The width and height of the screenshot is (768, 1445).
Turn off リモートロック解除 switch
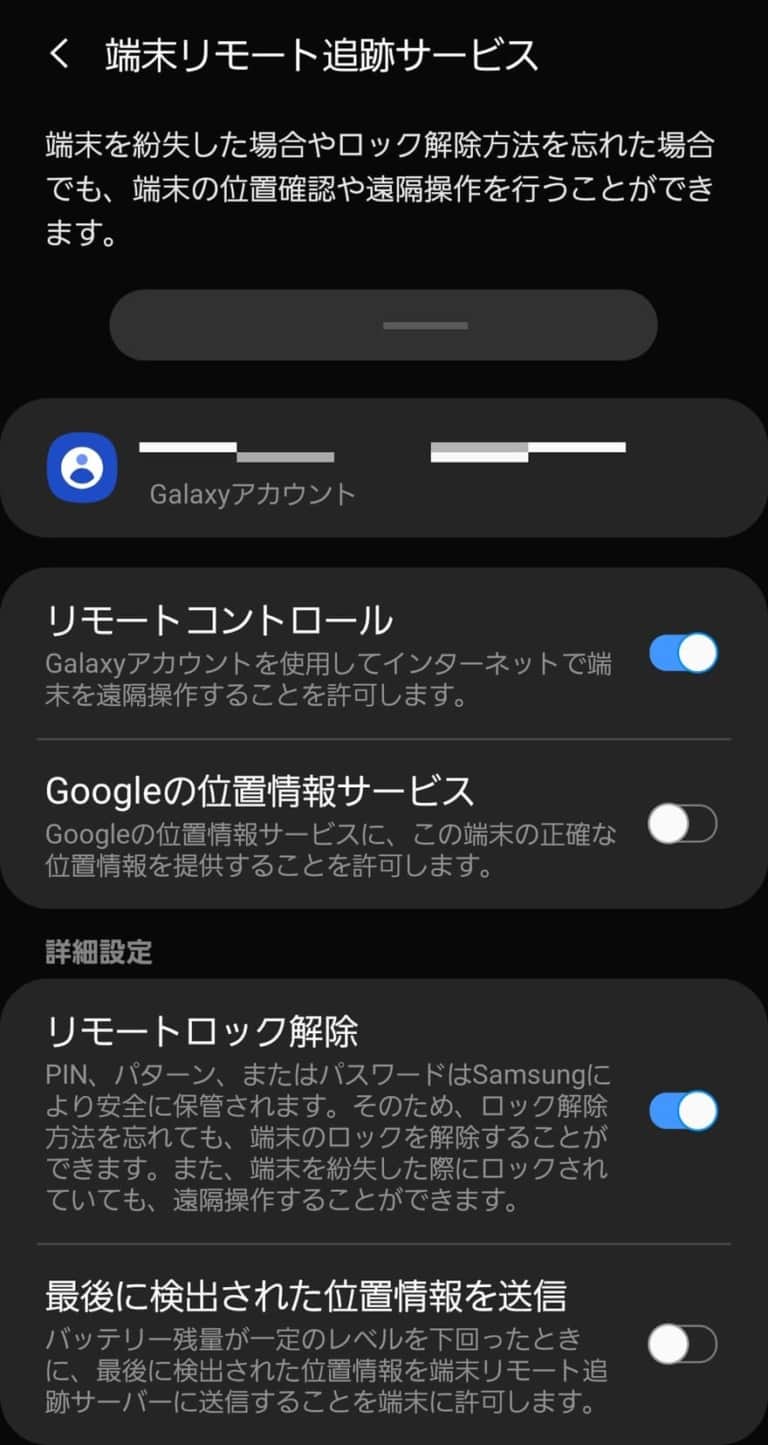[683, 1111]
